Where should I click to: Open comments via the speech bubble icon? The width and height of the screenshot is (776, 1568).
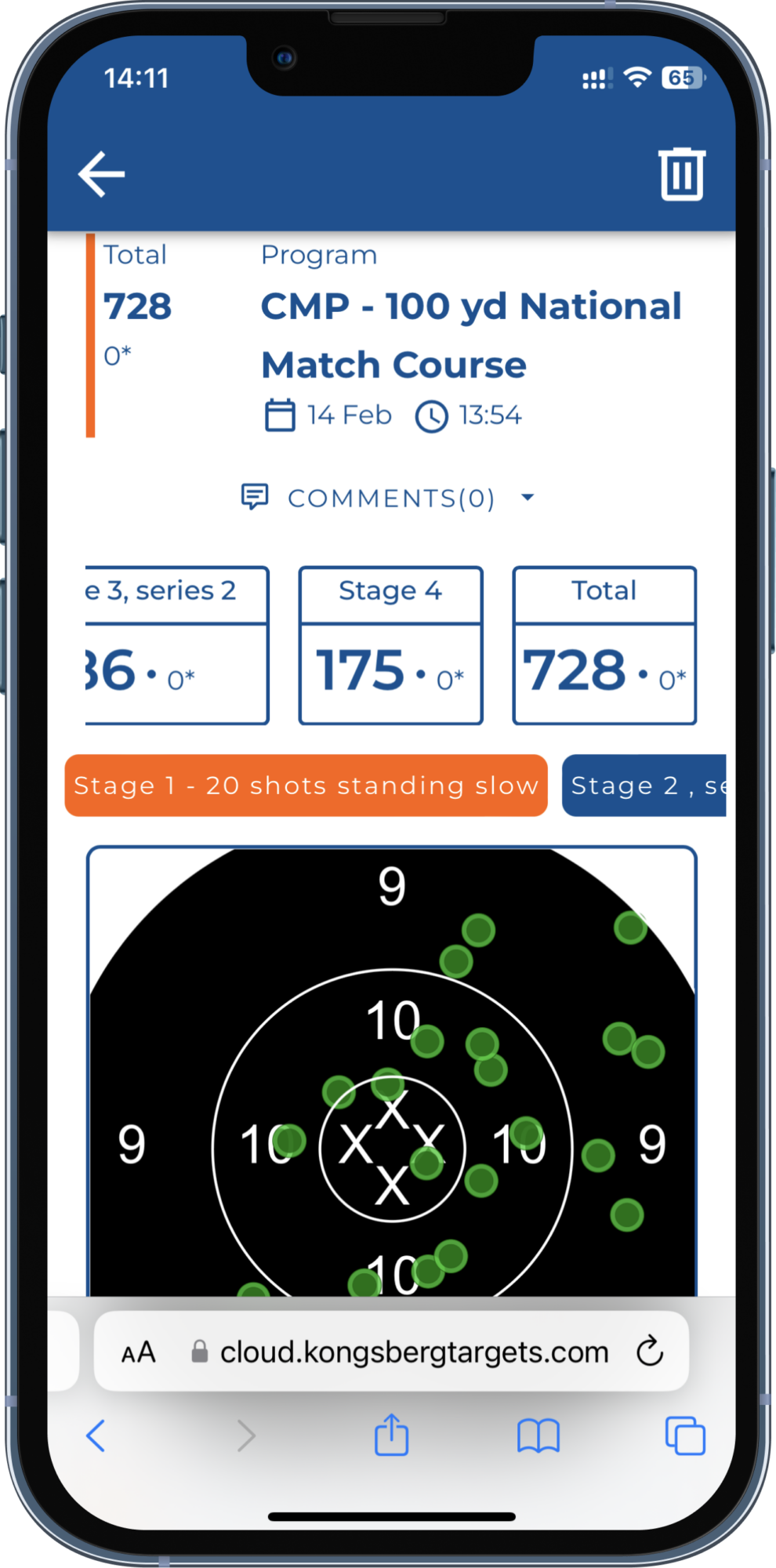pos(253,496)
